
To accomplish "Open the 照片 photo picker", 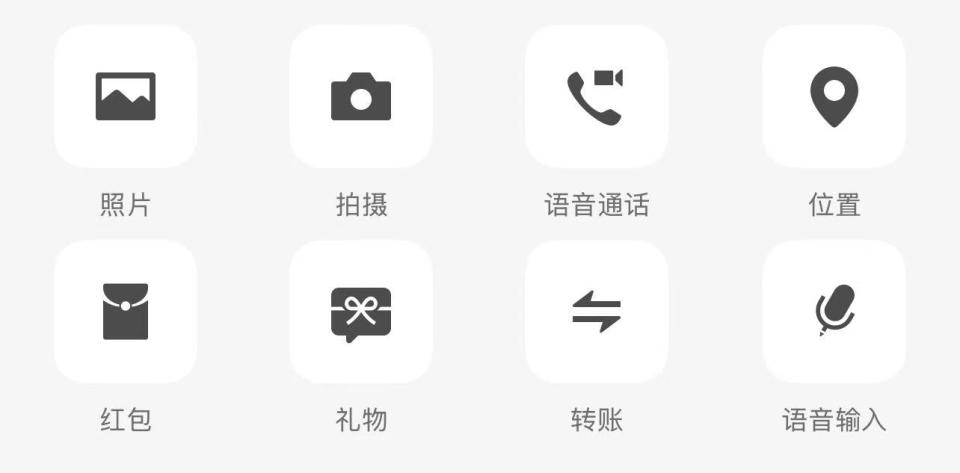I will [125, 97].
